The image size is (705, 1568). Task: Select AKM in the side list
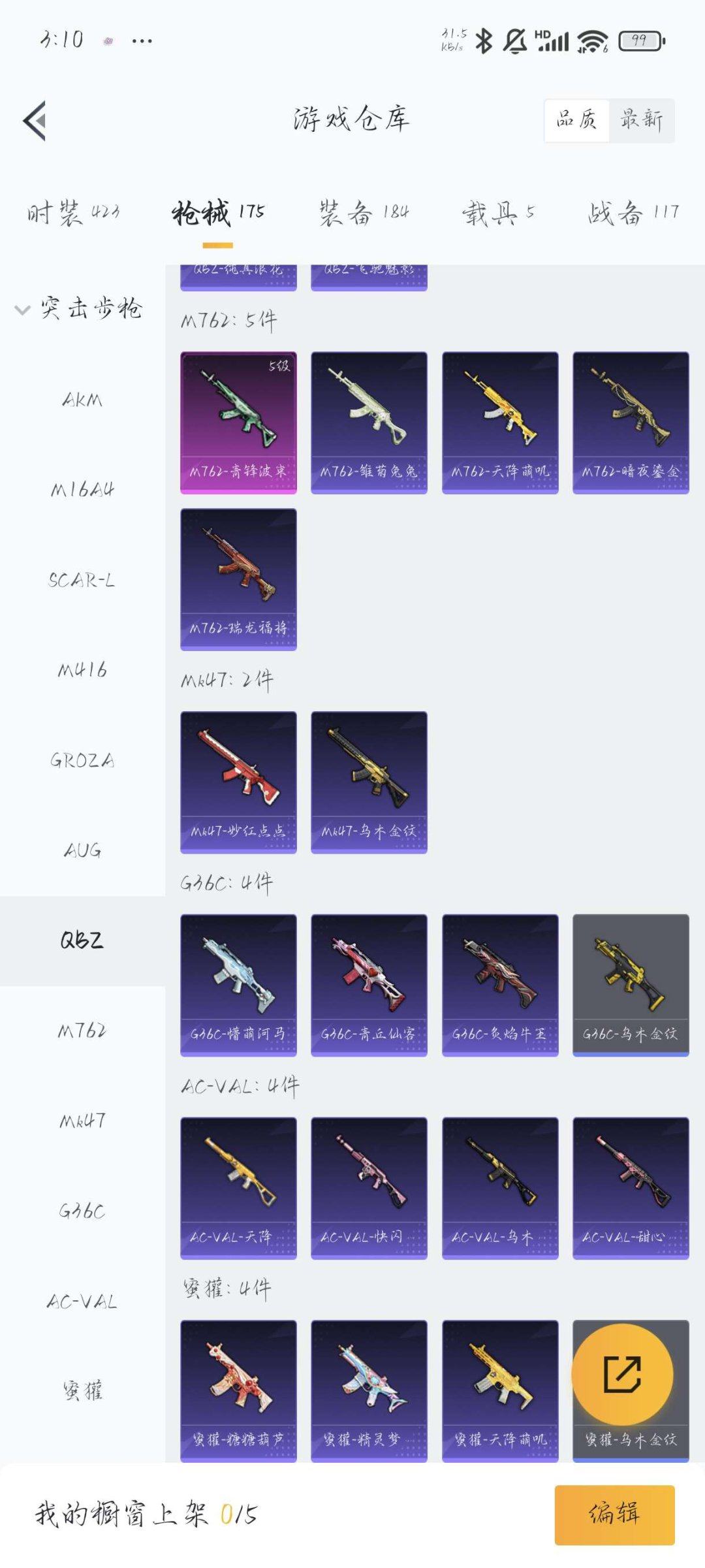82,400
